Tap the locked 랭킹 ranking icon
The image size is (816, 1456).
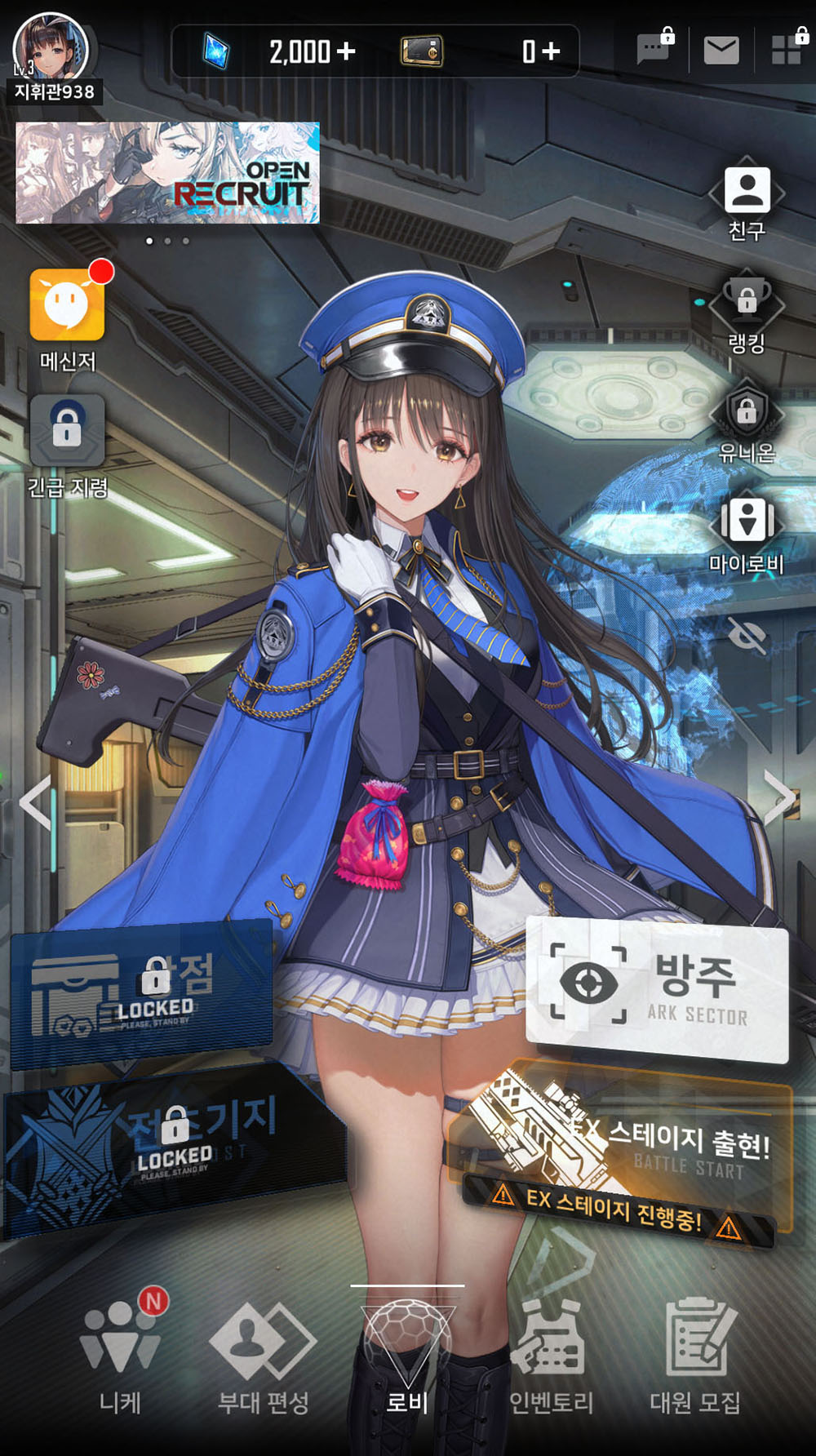[x=747, y=313]
